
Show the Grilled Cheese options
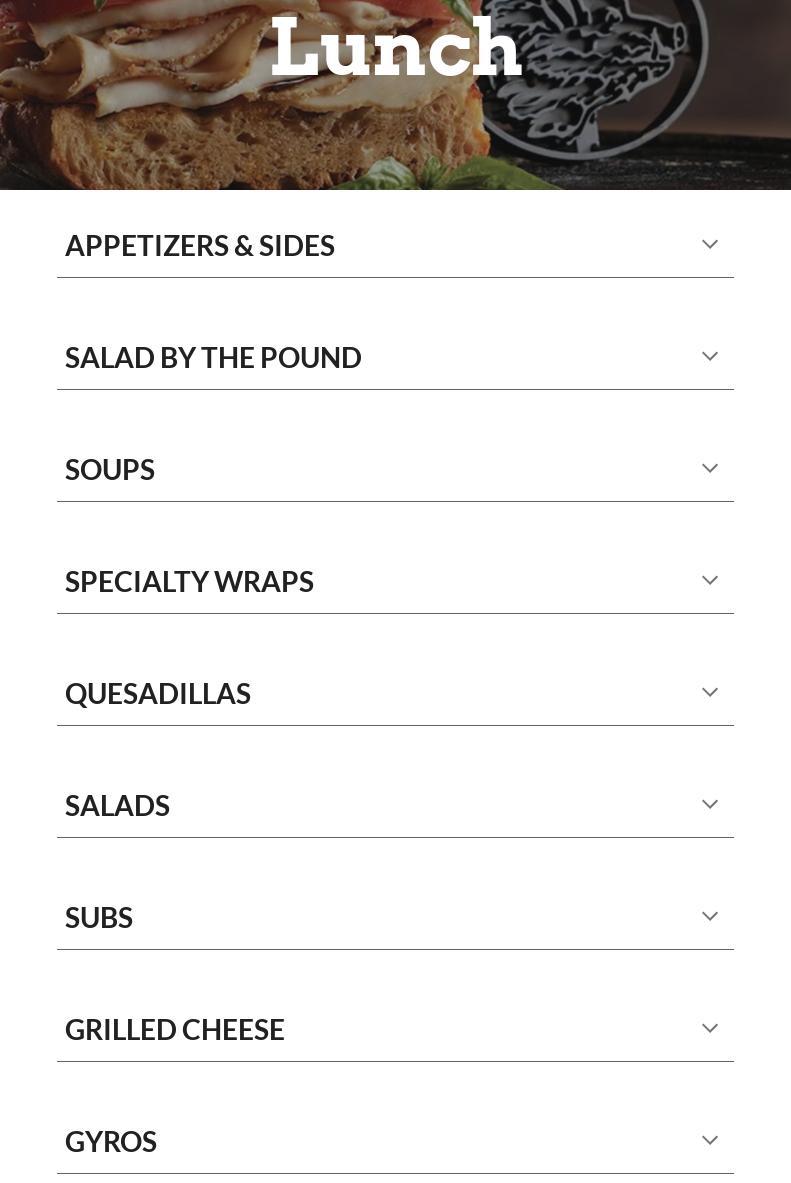pos(395,1030)
